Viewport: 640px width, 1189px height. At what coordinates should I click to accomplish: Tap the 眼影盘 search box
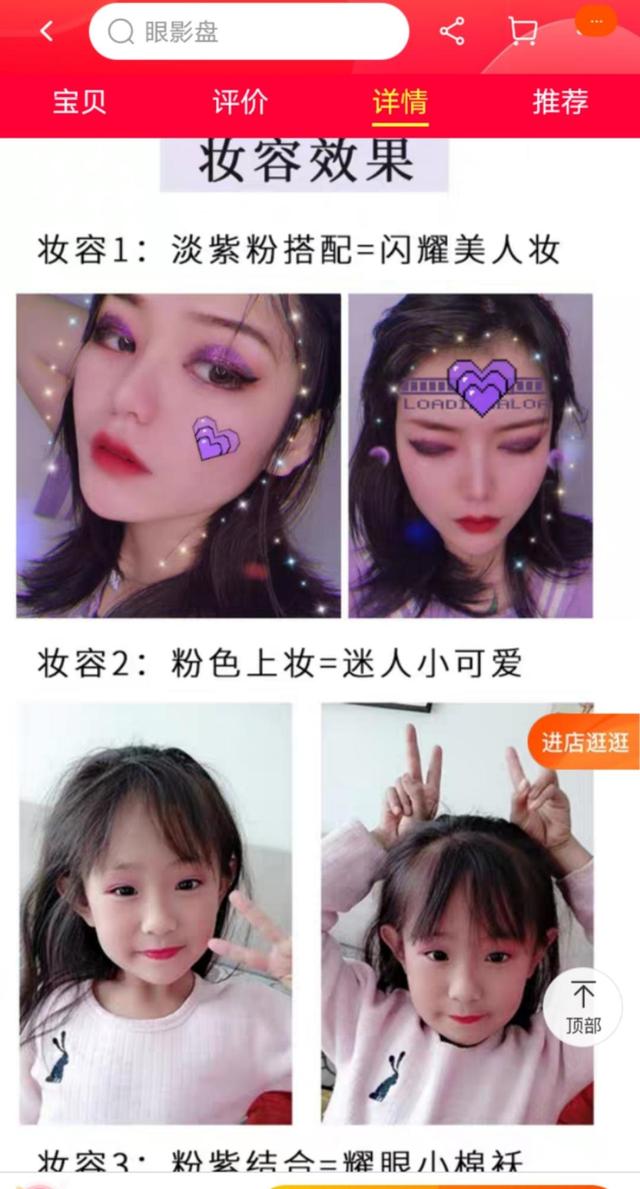coord(249,32)
